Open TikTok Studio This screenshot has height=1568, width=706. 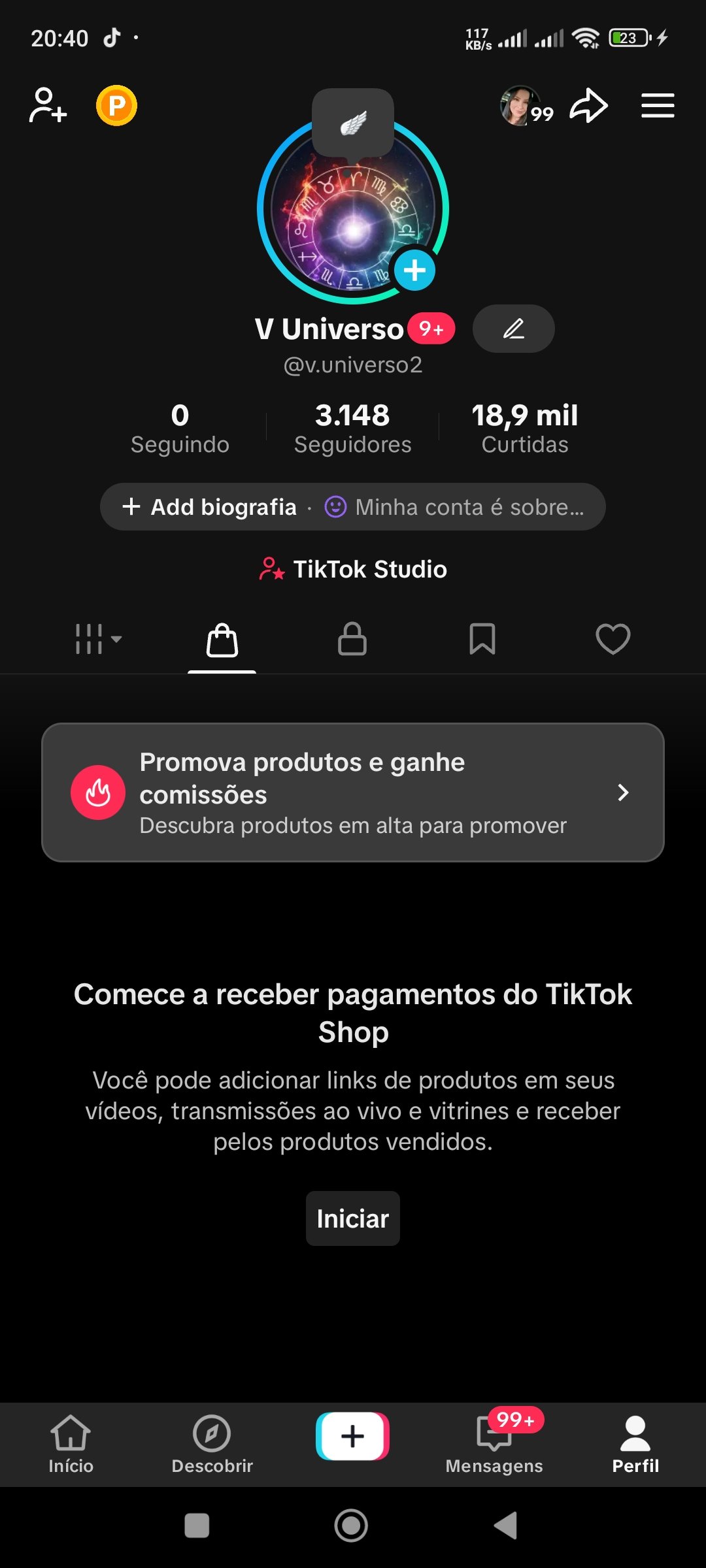(353, 569)
